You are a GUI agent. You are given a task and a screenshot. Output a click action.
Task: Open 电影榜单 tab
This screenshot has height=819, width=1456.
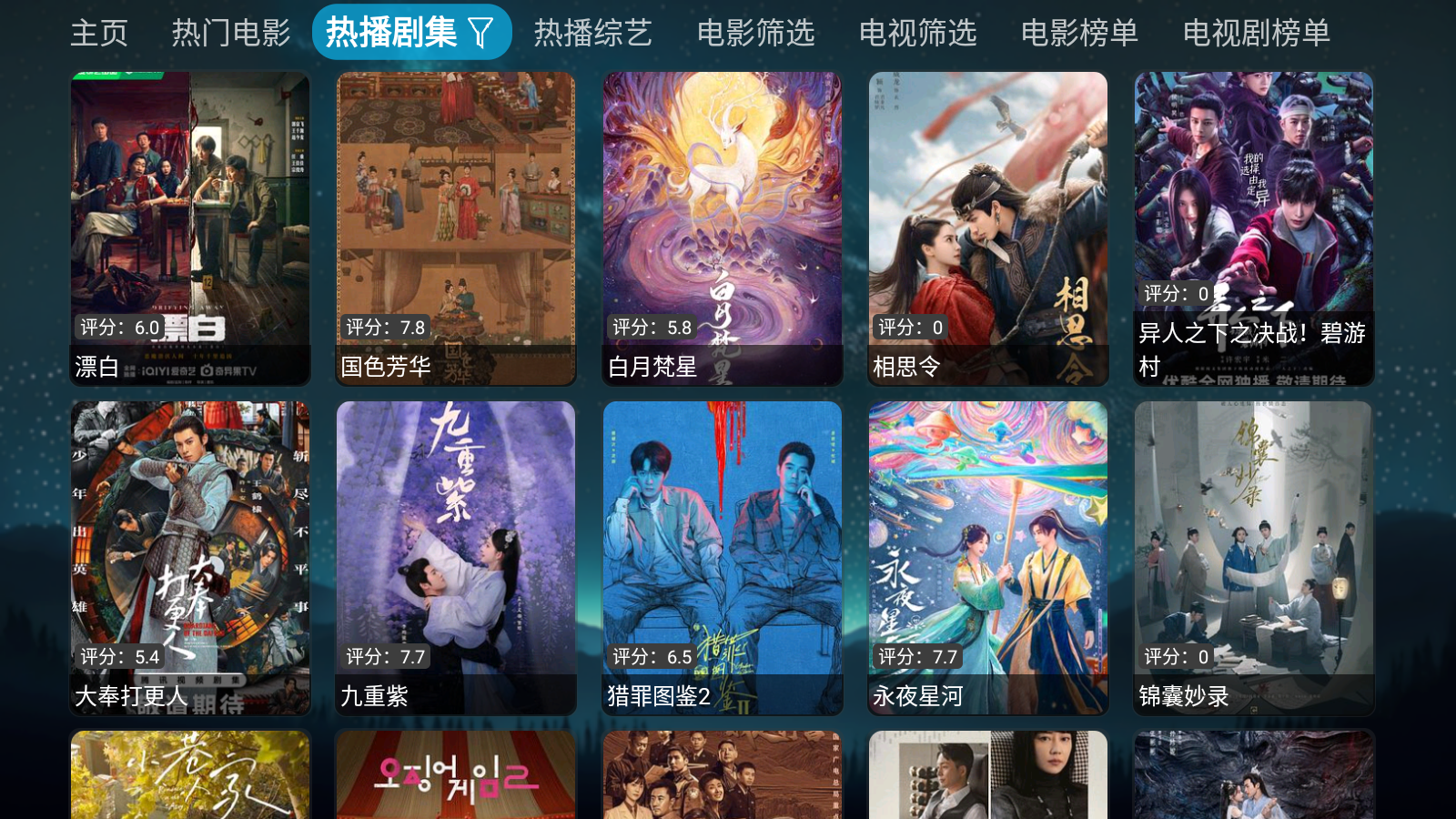[1079, 33]
